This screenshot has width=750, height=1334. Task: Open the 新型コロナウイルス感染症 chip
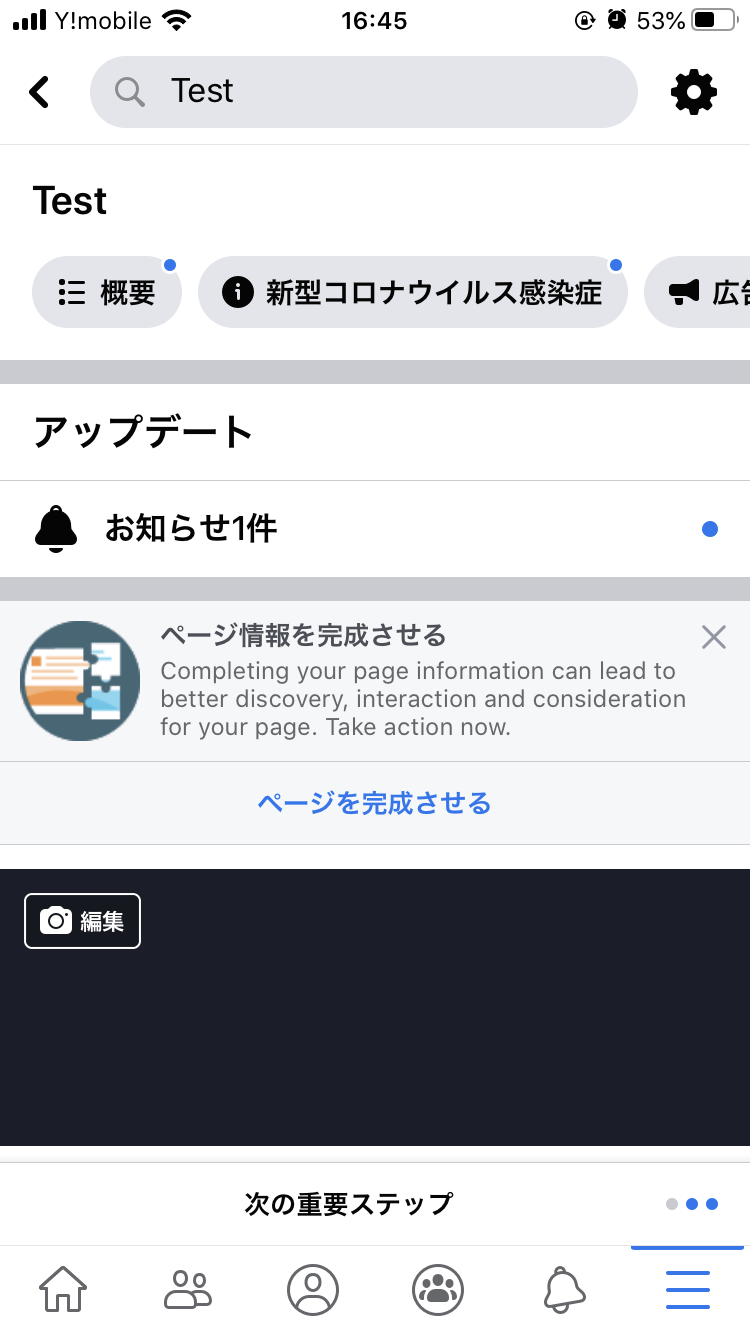click(x=413, y=292)
